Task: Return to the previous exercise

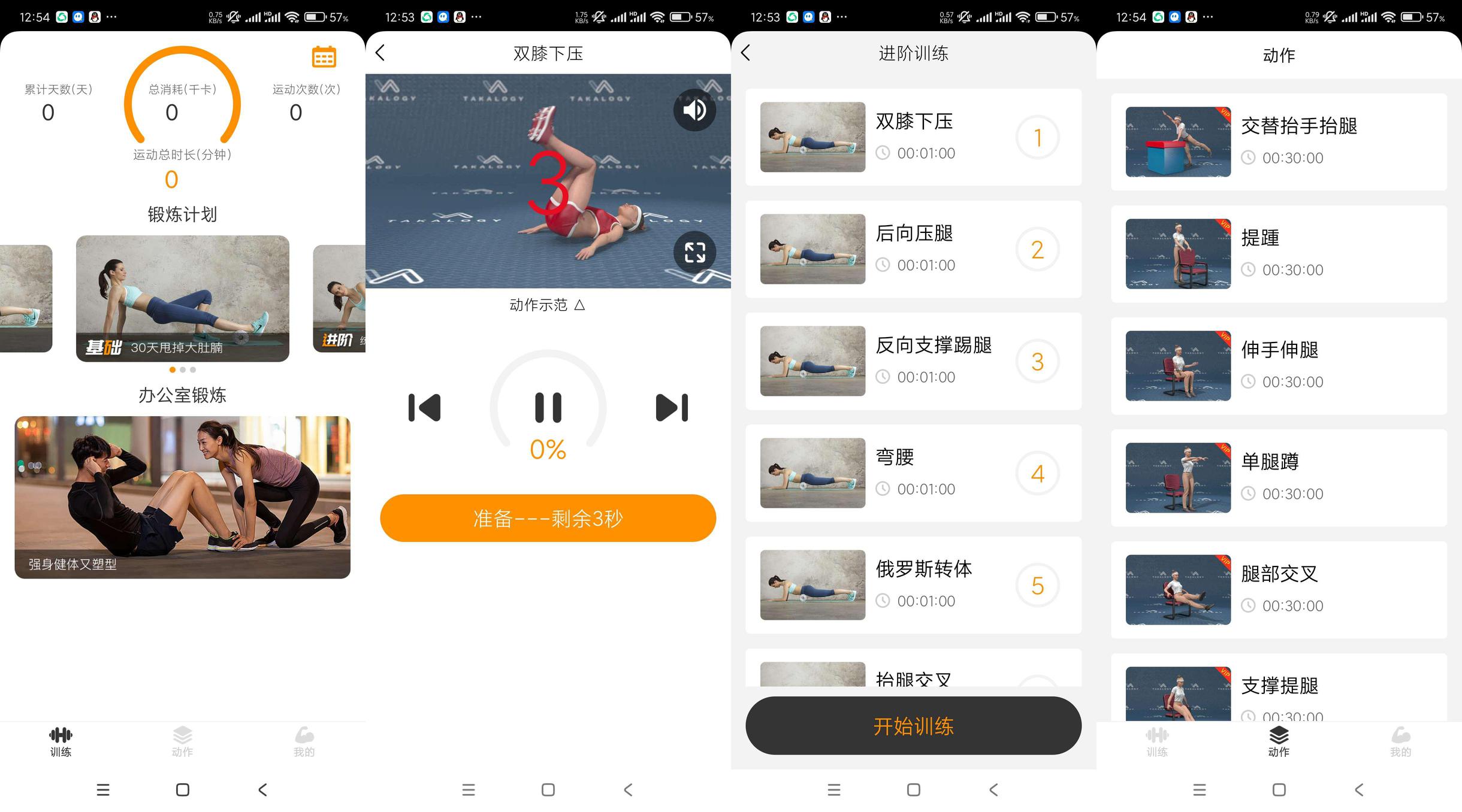Action: pyautogui.click(x=424, y=407)
